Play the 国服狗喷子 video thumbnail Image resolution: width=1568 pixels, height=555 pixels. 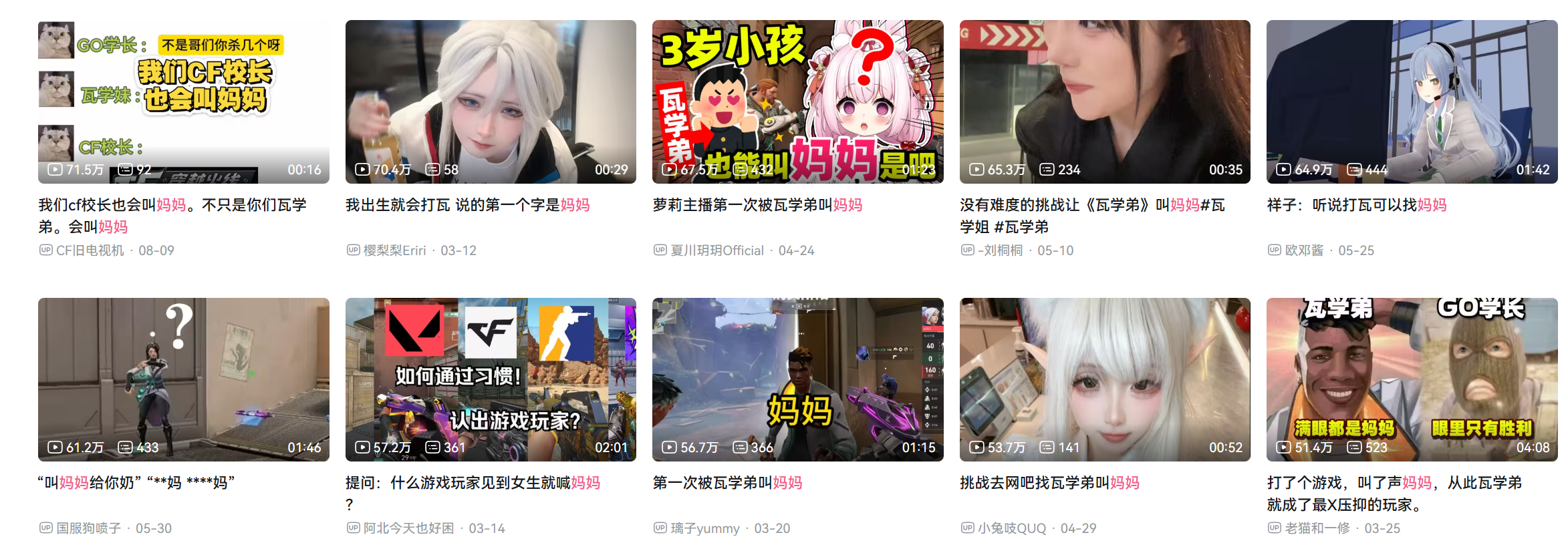pyautogui.click(x=183, y=379)
